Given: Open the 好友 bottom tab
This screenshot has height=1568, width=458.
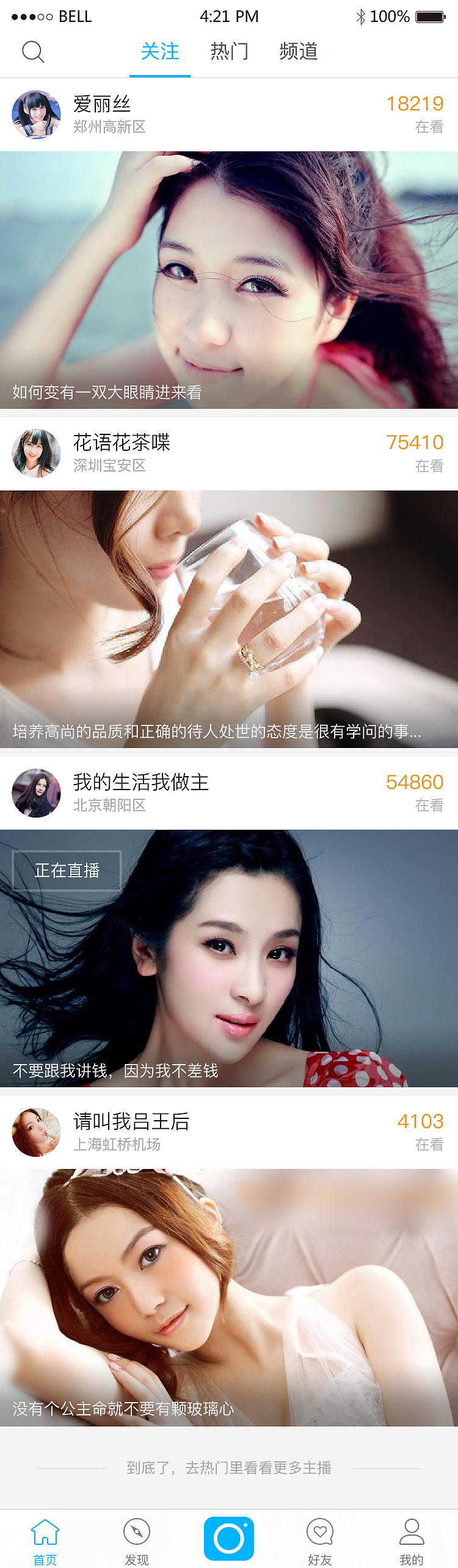Looking at the screenshot, I should [x=320, y=1542].
